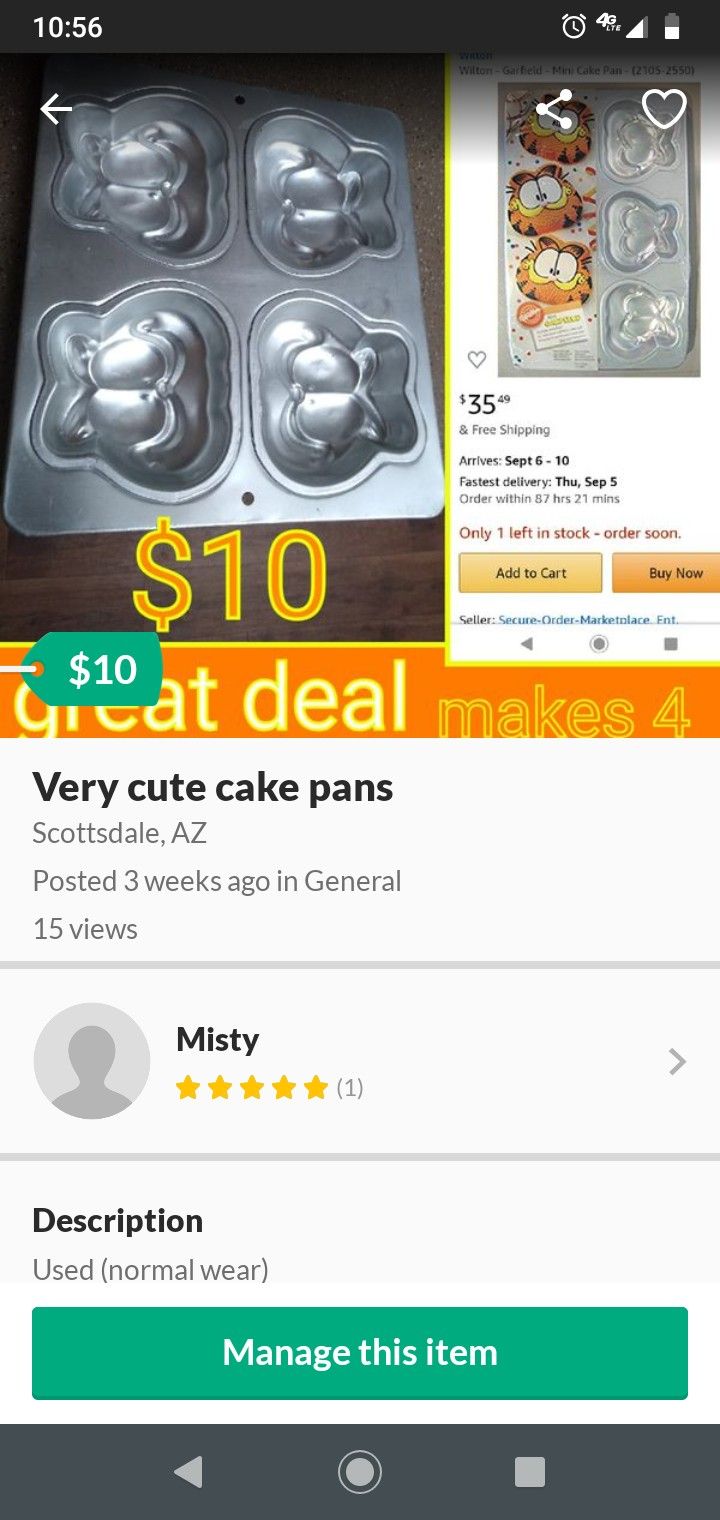Screen dimensions: 720x1520
Task: Save the listing with the heart icon
Action: point(664,109)
